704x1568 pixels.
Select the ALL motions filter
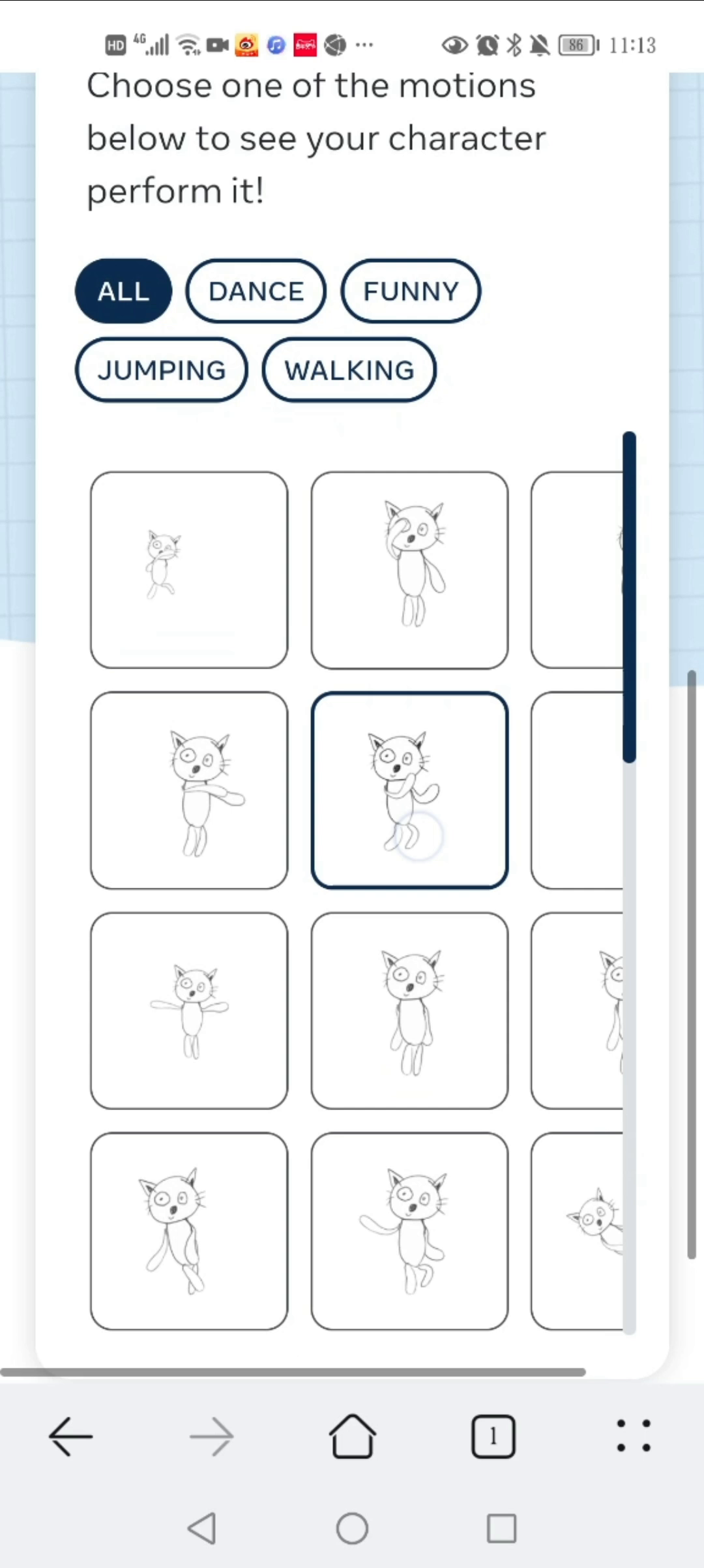[124, 291]
